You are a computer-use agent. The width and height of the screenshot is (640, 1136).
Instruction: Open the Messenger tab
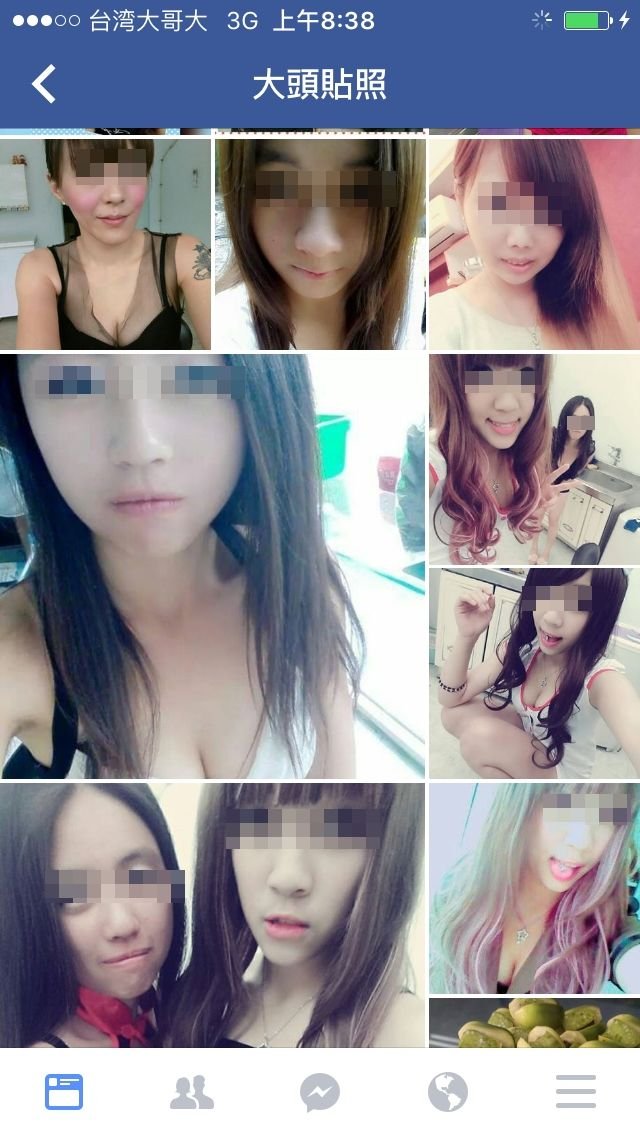[320, 1092]
